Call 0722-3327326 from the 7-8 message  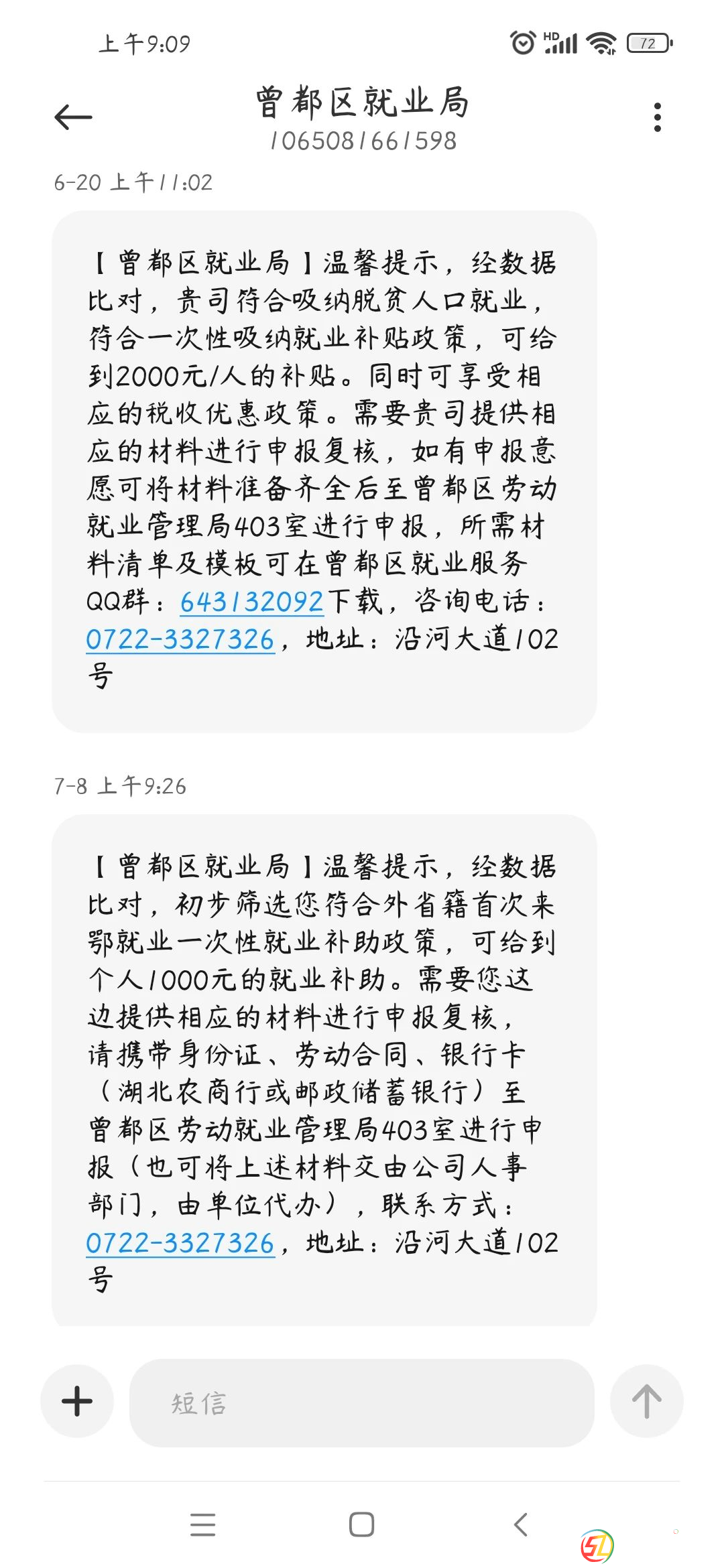coord(180,1243)
